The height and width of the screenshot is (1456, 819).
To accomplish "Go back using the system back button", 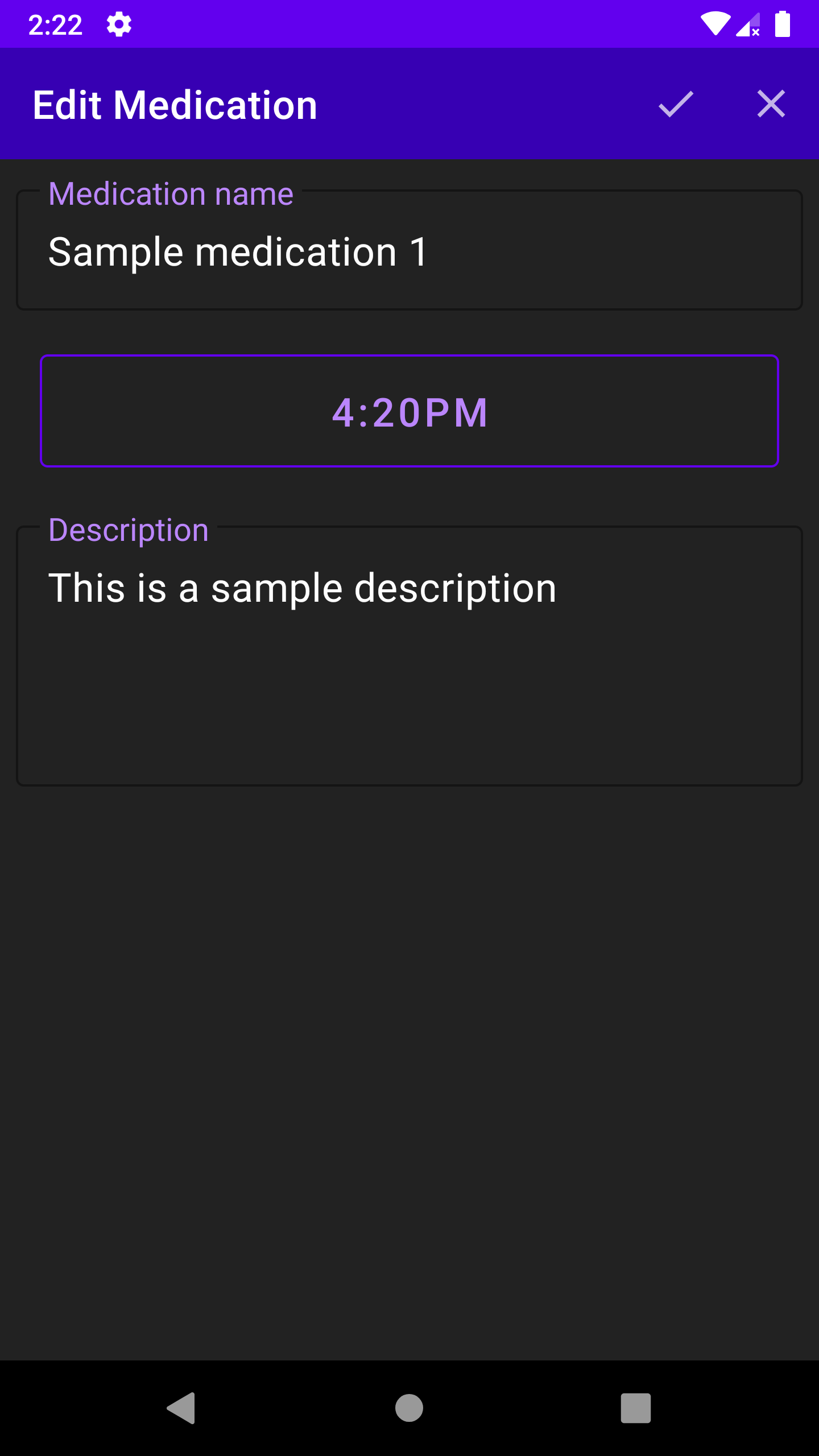I will 181,1408.
